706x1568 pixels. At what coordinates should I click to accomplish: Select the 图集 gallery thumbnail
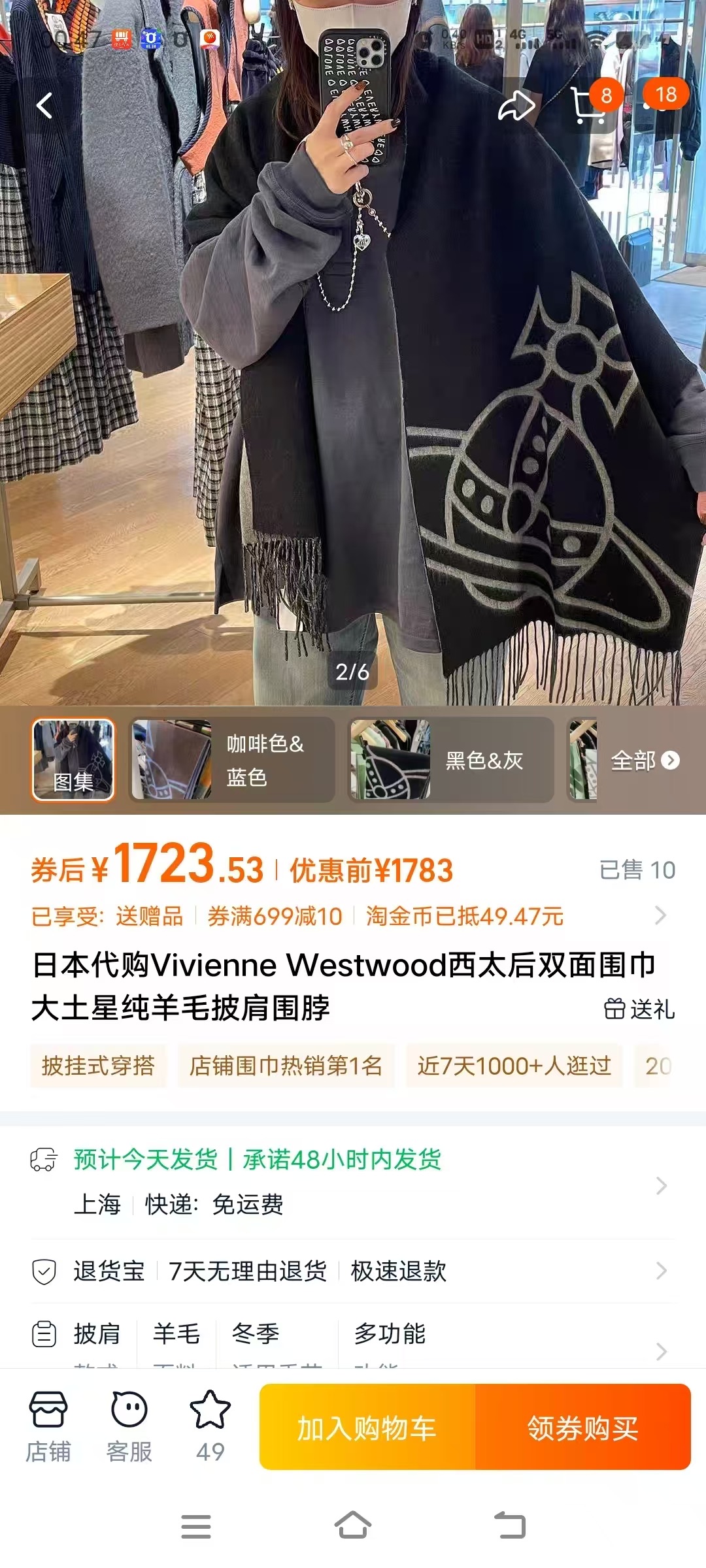click(73, 760)
